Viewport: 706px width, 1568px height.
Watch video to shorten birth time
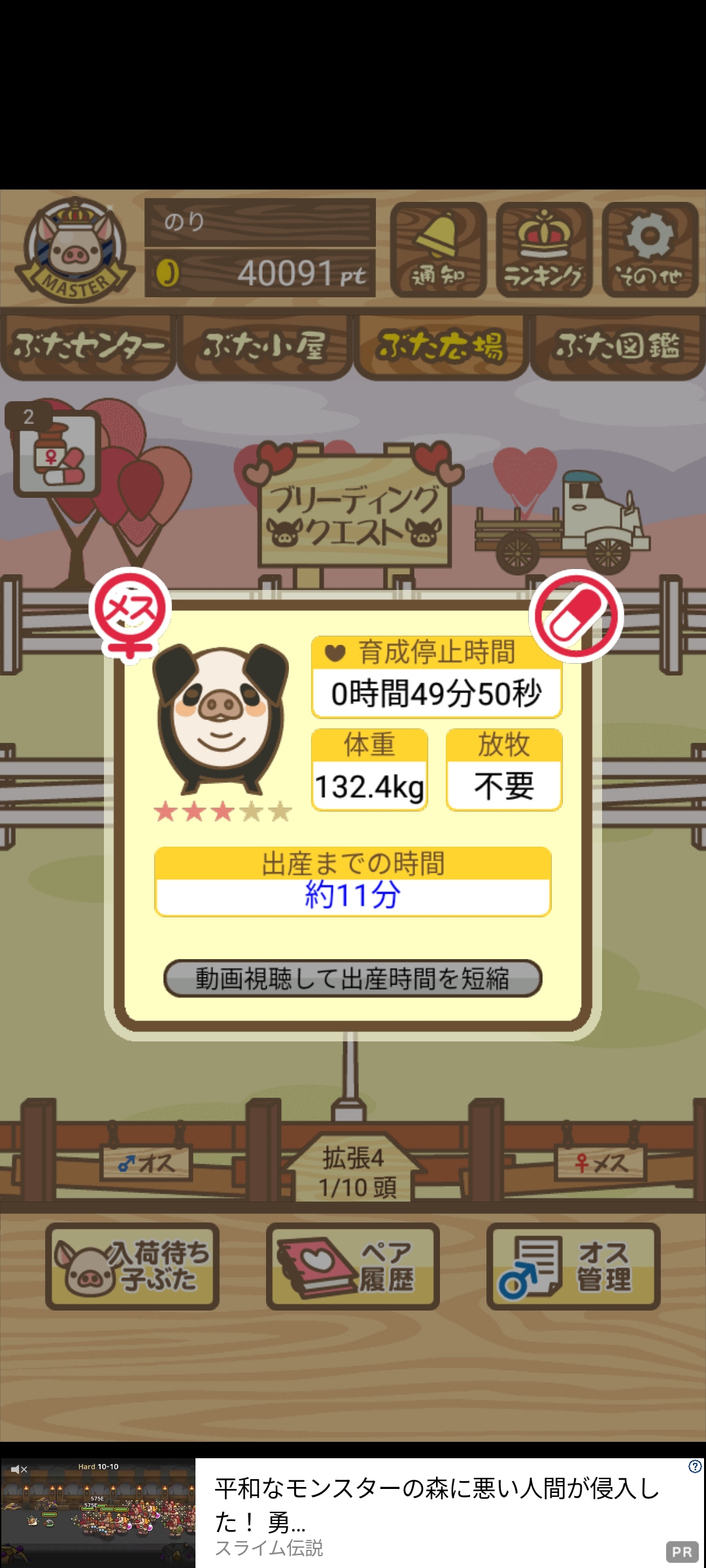click(x=353, y=978)
